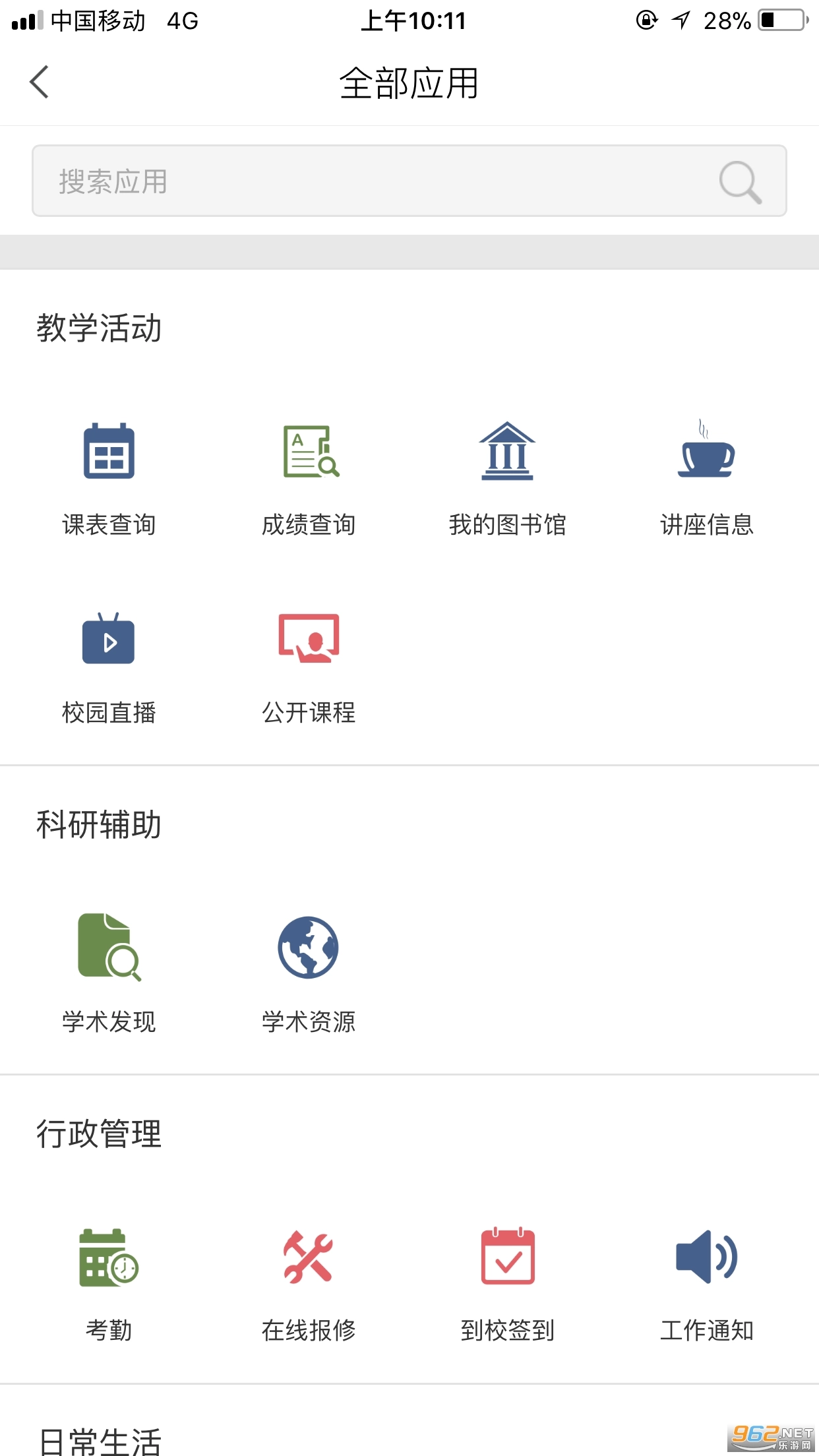Go back using the back arrow

point(40,82)
